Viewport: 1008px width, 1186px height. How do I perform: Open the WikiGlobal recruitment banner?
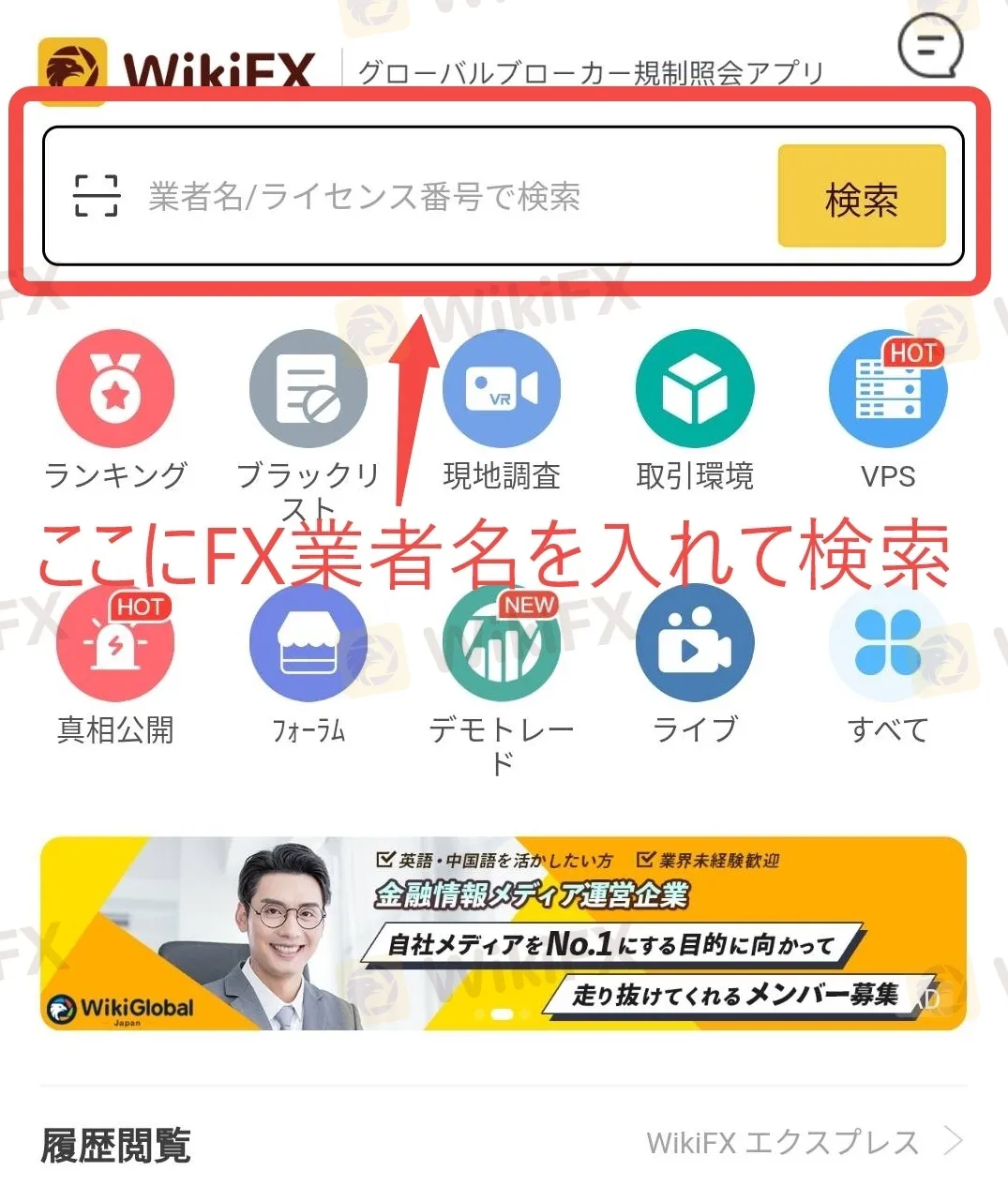coord(503,933)
